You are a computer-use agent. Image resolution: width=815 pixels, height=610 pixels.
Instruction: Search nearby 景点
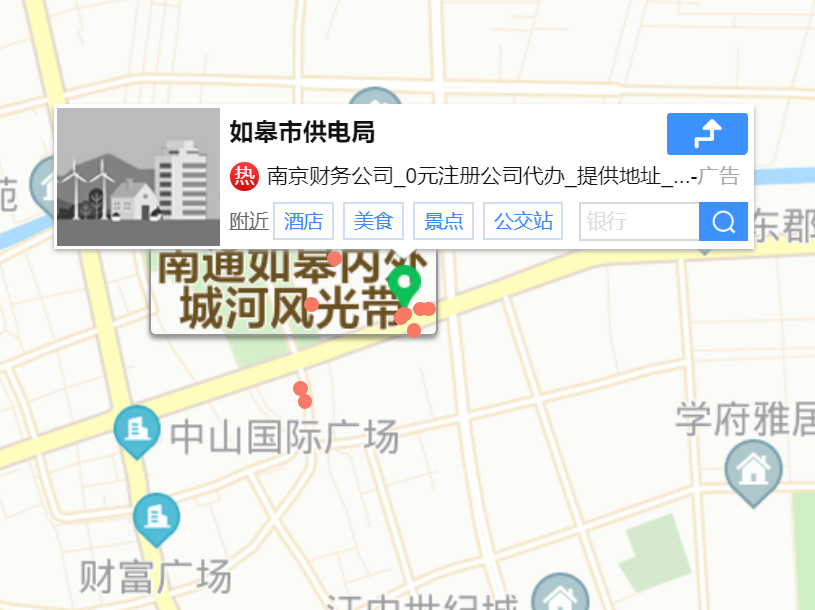click(x=443, y=221)
